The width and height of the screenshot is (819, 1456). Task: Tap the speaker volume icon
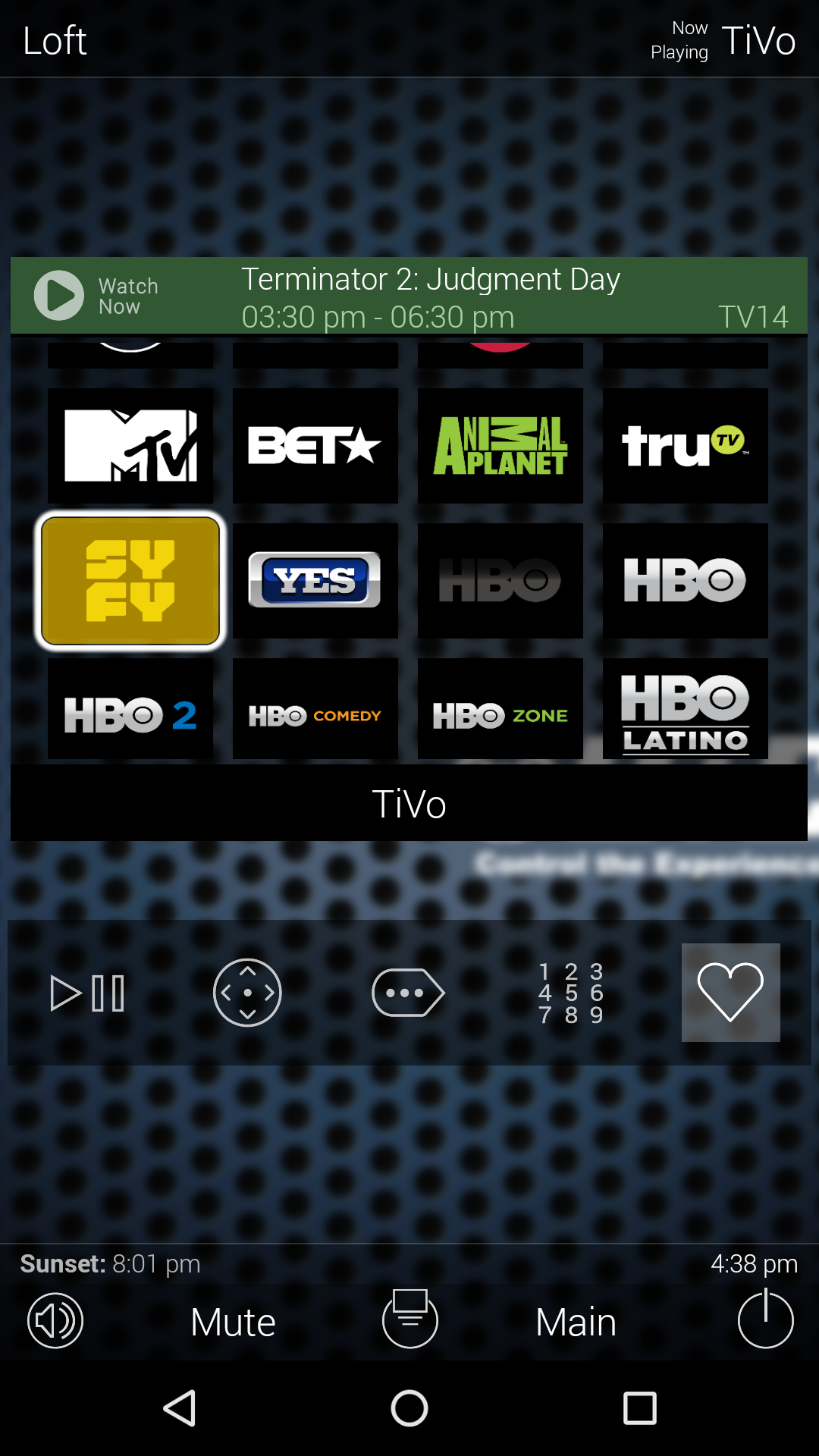(x=53, y=1320)
